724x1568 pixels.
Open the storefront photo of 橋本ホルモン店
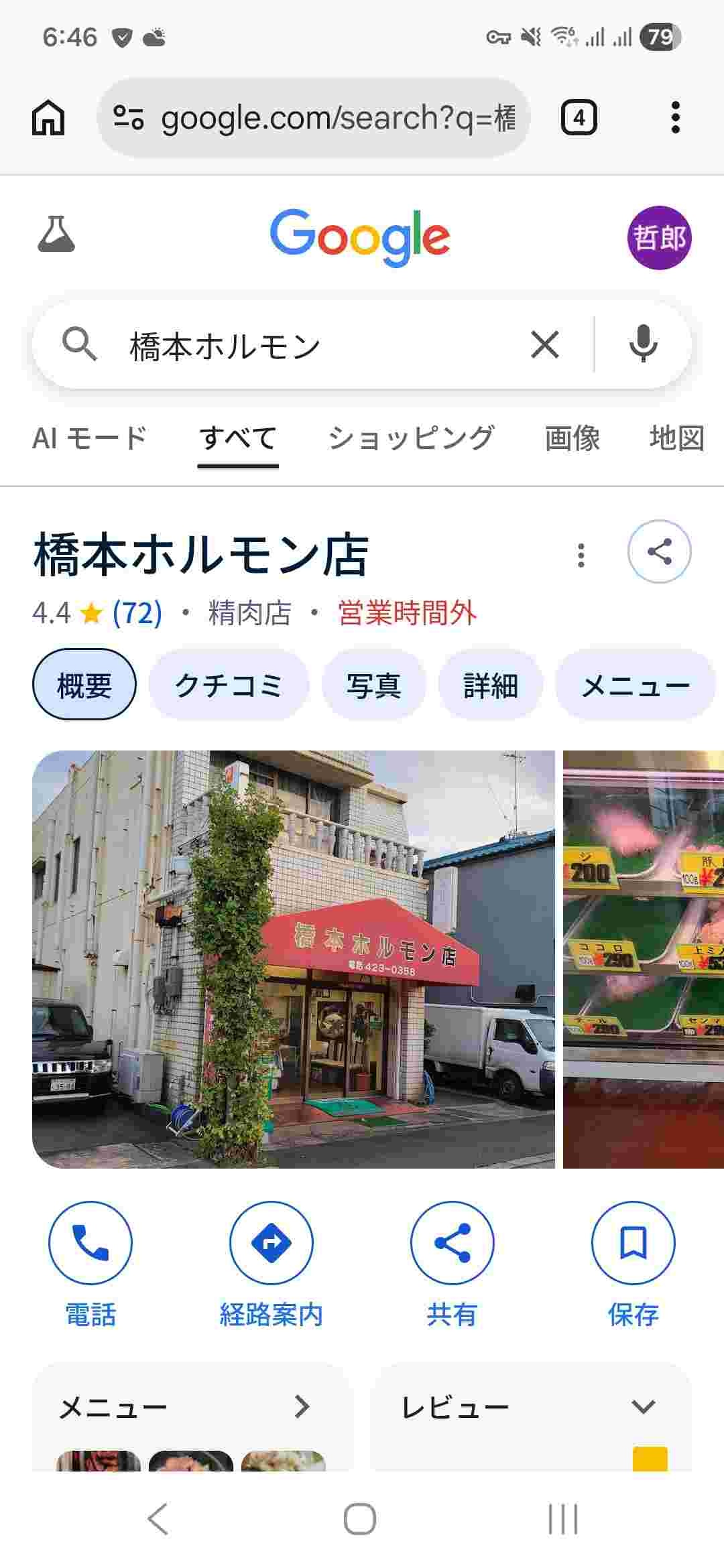coord(294,958)
